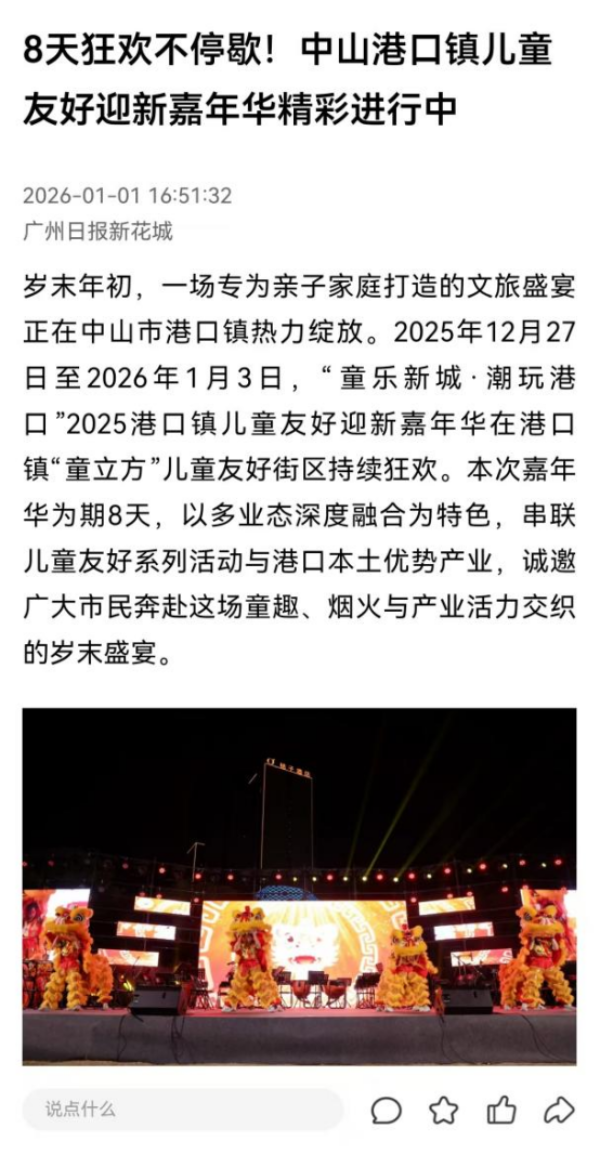Screen dimensions: 600x1154
Task: Tap the 说点什么 comment input field
Action: [180, 1109]
